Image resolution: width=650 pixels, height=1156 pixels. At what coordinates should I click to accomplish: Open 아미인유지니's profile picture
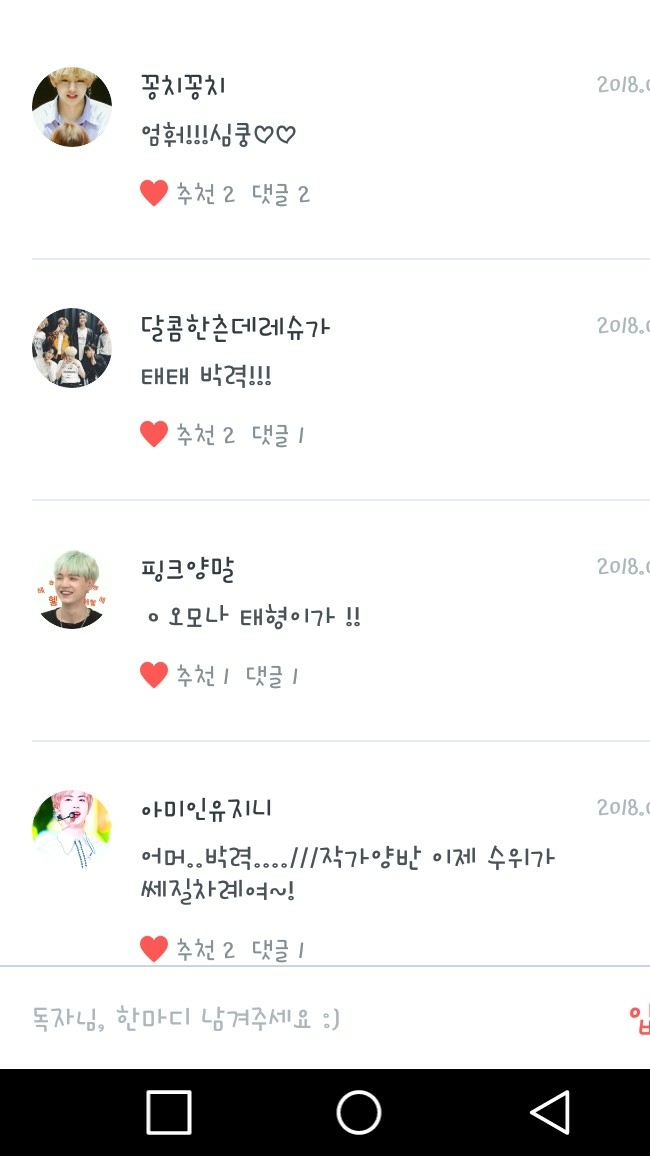[x=72, y=830]
